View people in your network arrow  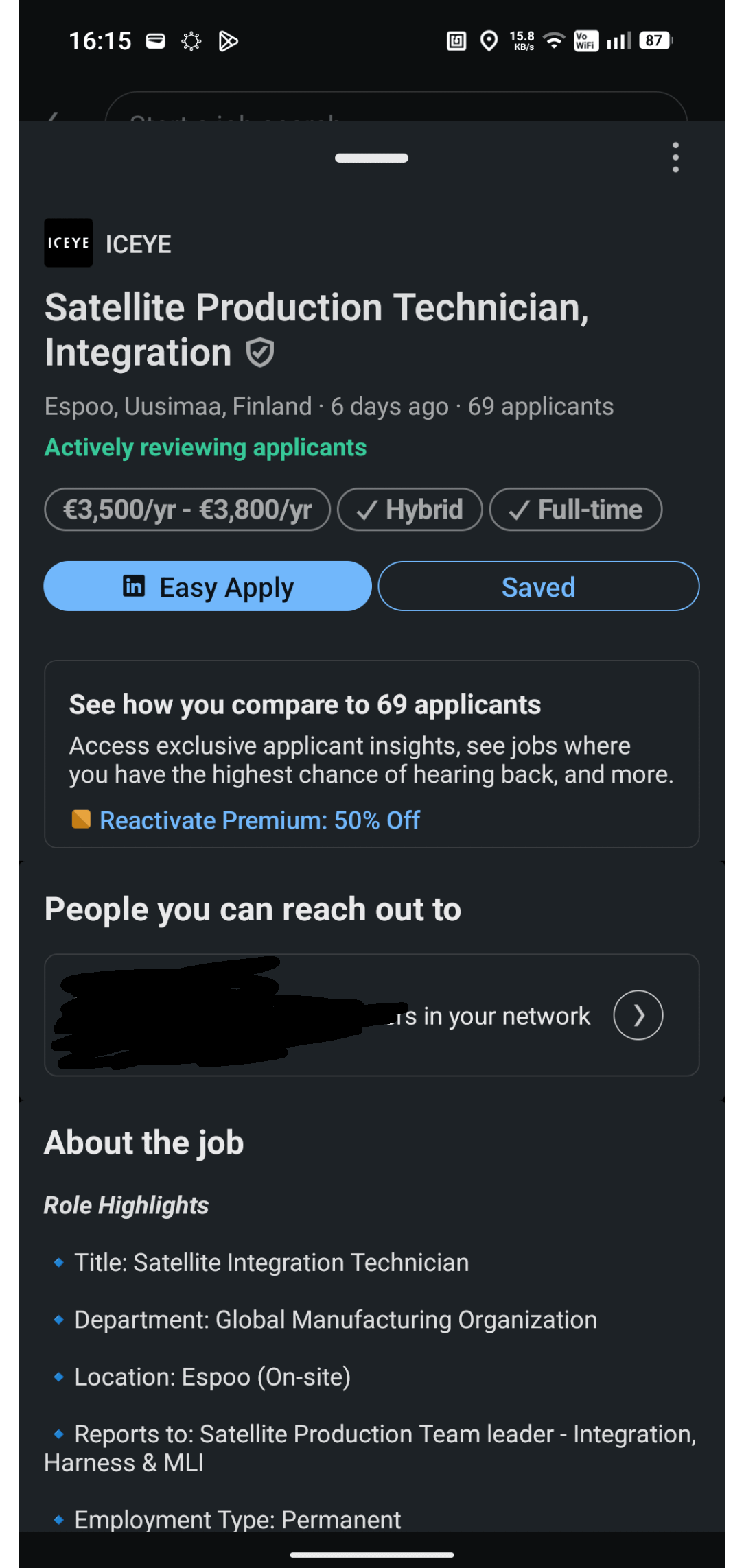638,1015
